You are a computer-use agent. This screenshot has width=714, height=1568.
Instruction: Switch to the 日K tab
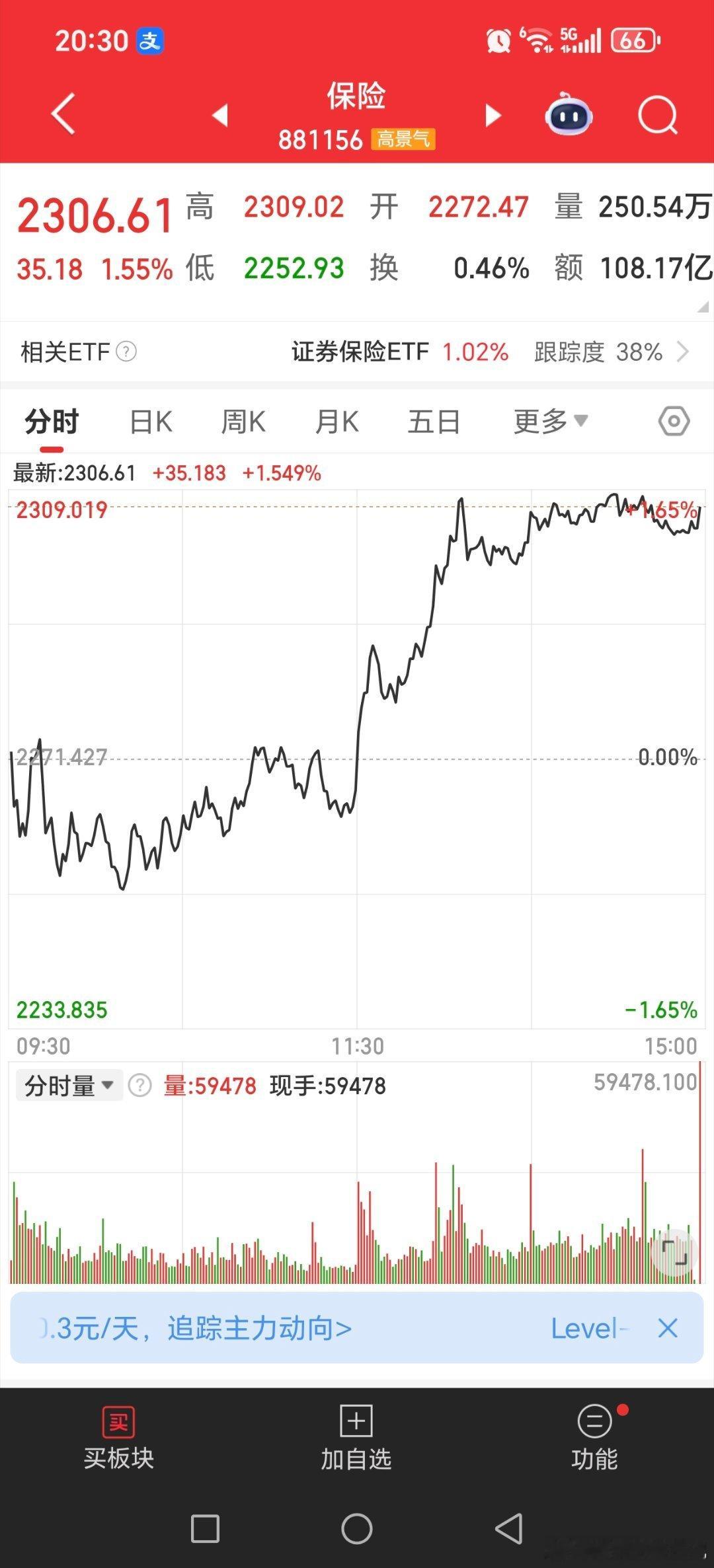150,421
